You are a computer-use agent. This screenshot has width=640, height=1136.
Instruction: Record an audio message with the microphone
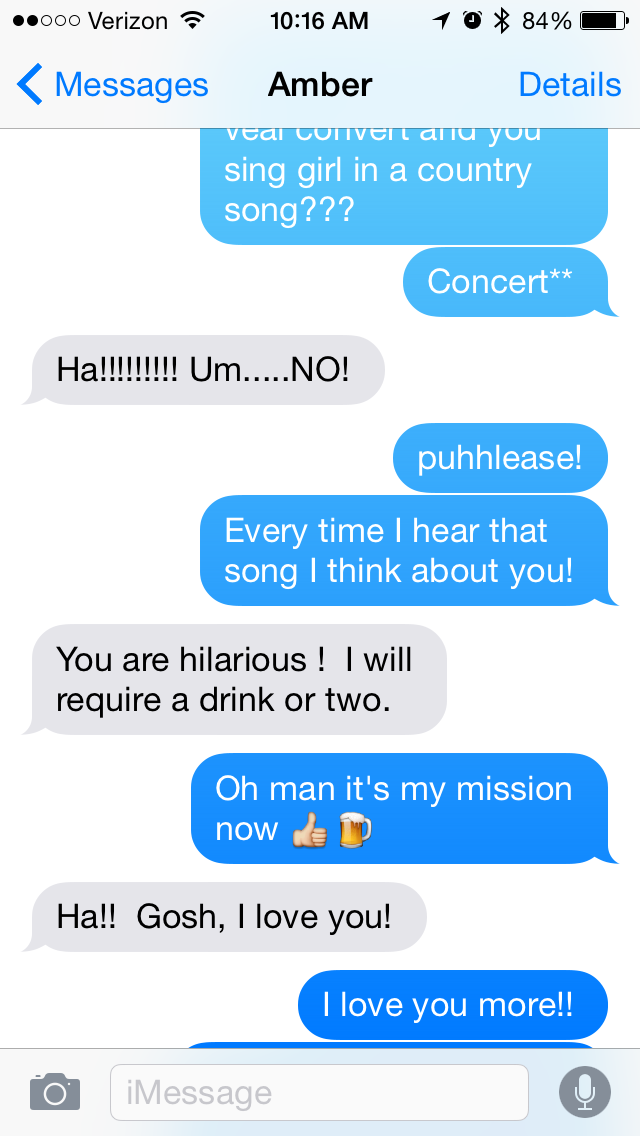[585, 1092]
